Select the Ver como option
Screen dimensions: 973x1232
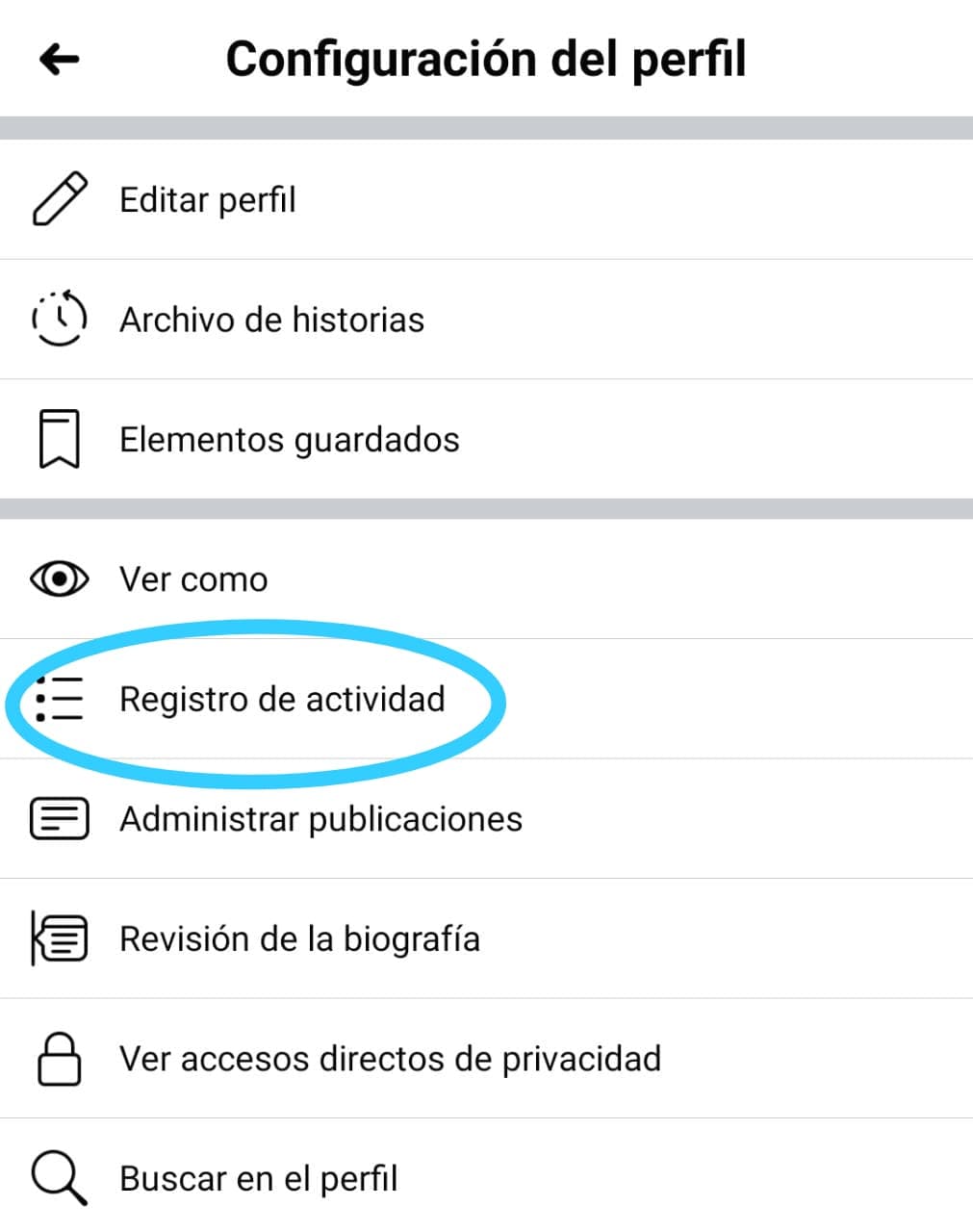pos(192,579)
